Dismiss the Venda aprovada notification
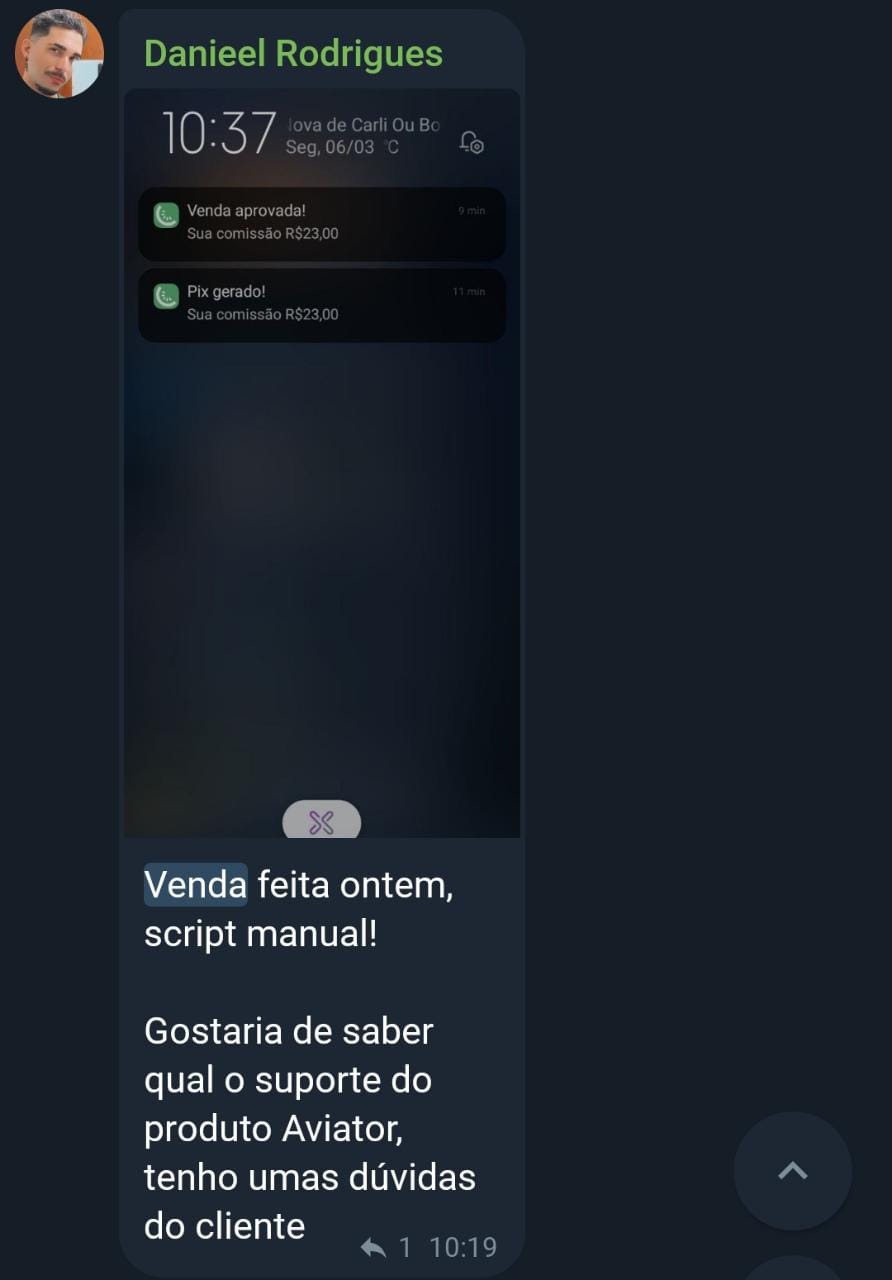Screen dimensions: 892x1280 (321, 224)
